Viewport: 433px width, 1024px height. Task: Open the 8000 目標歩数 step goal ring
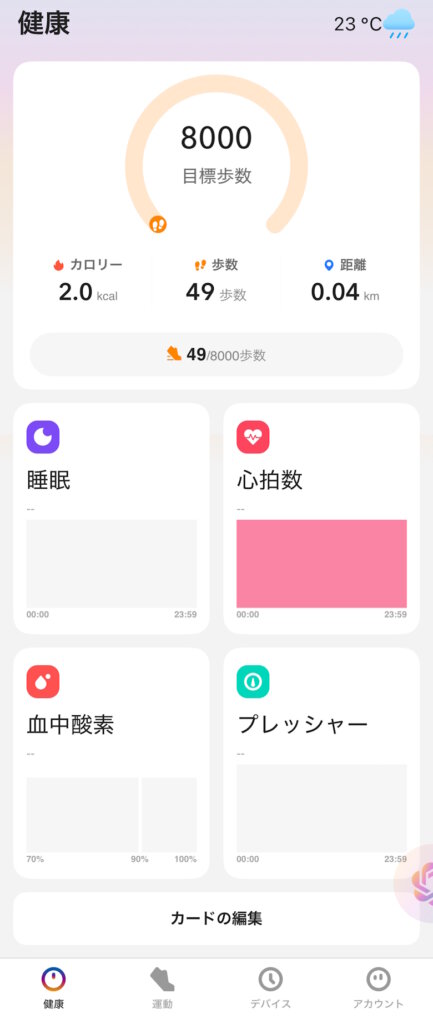(216, 155)
